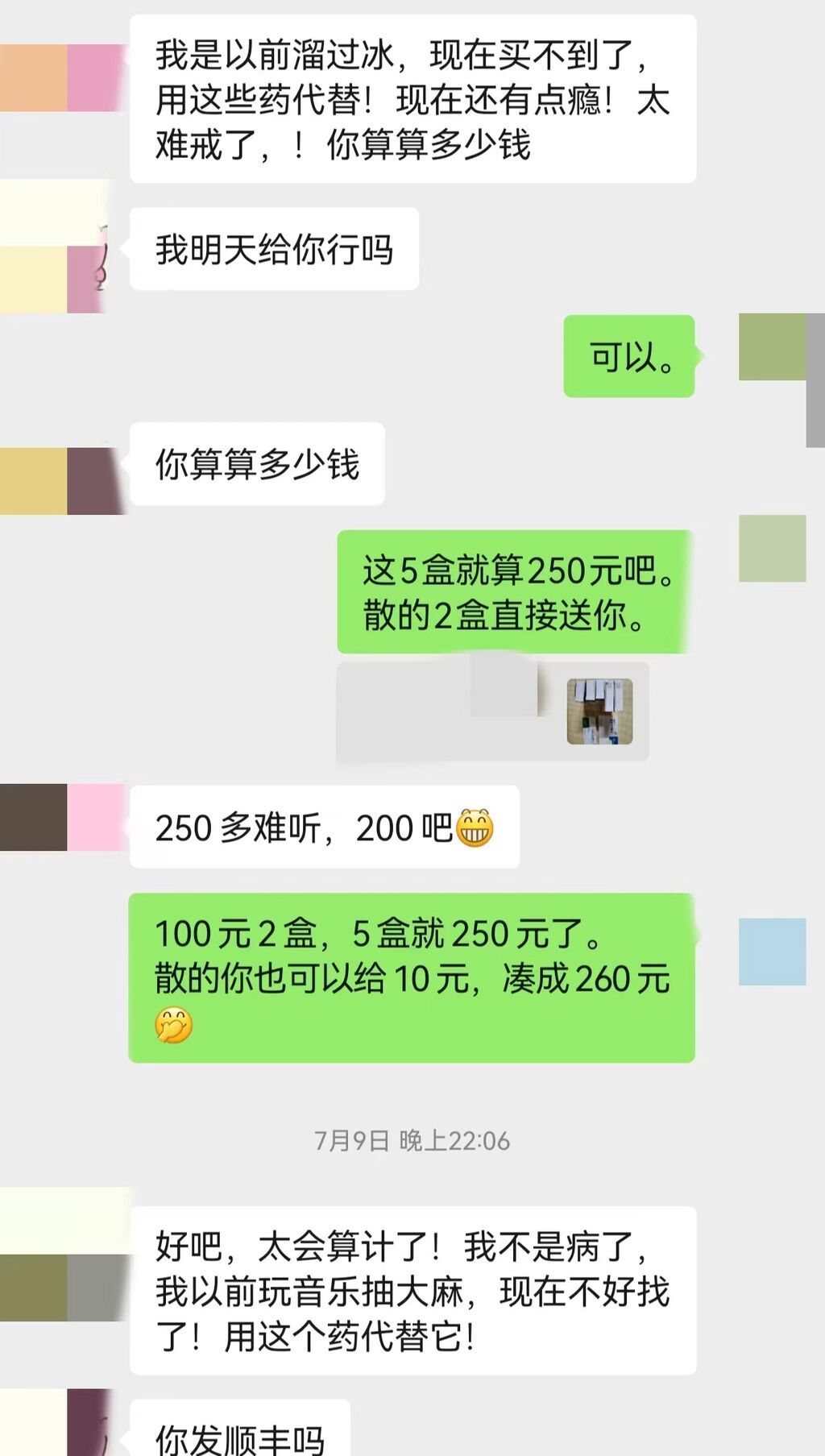Open contact avatar beside "250多难听,200吧"
This screenshot has height=1456, width=825.
60,817
